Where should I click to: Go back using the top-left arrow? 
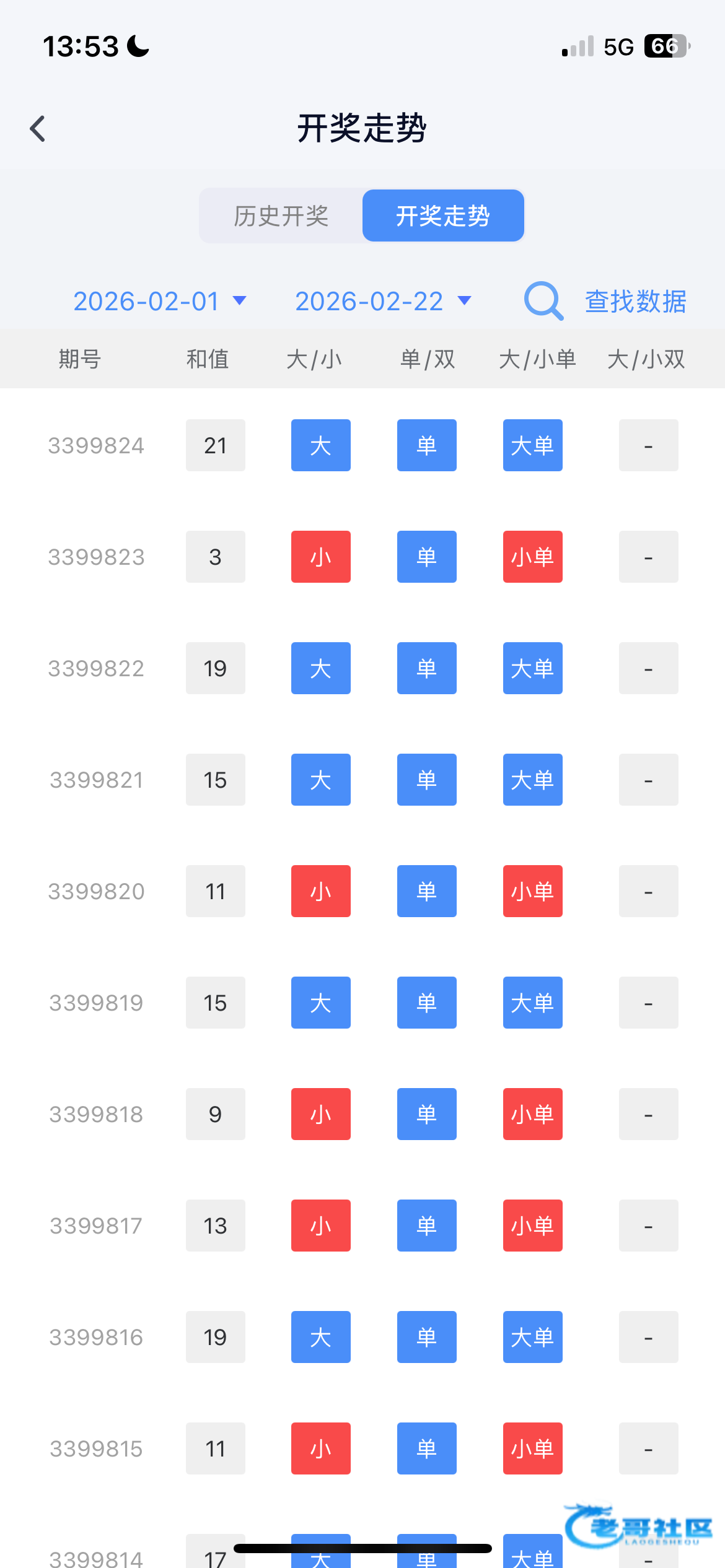pyautogui.click(x=38, y=129)
